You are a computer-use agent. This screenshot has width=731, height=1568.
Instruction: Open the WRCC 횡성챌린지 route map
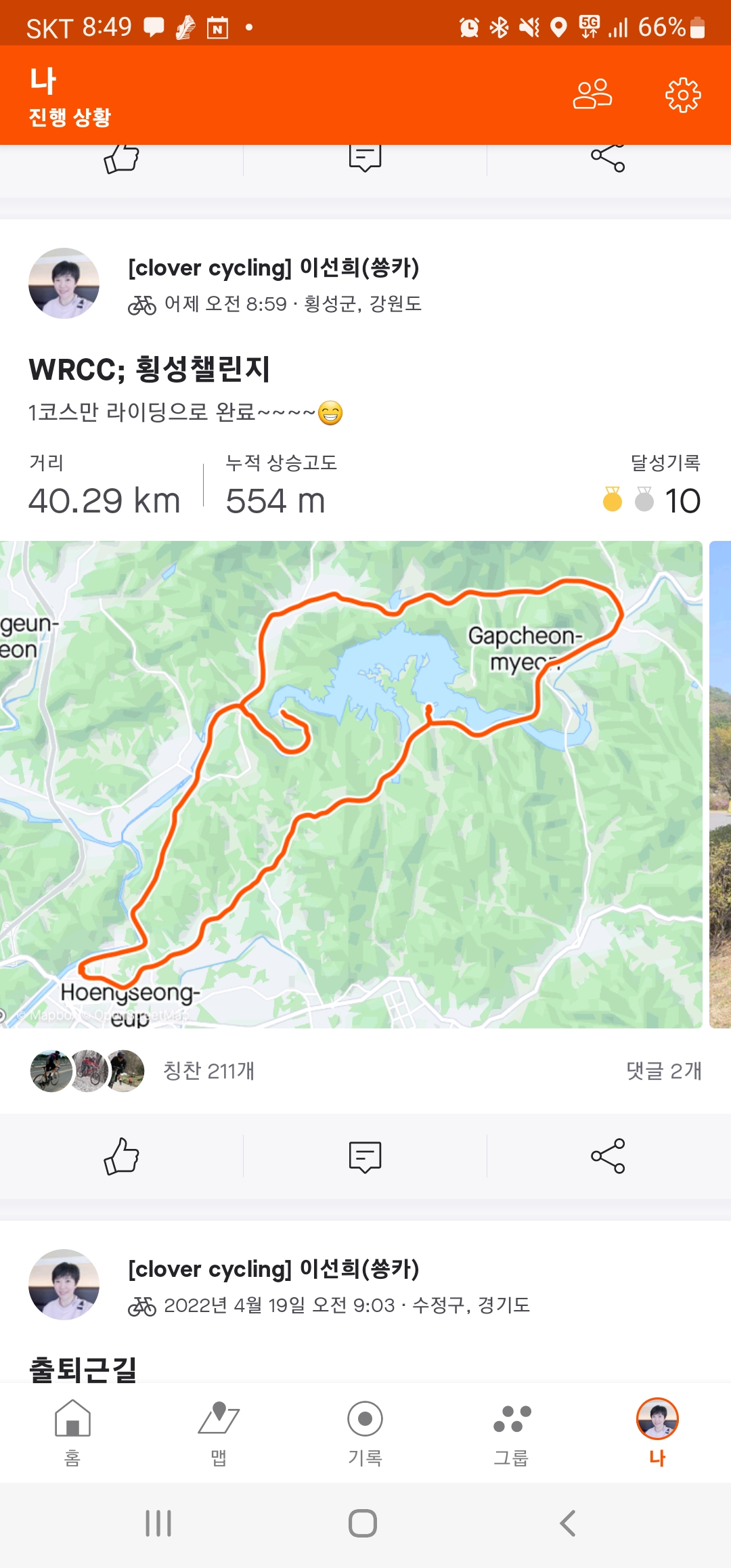click(351, 784)
